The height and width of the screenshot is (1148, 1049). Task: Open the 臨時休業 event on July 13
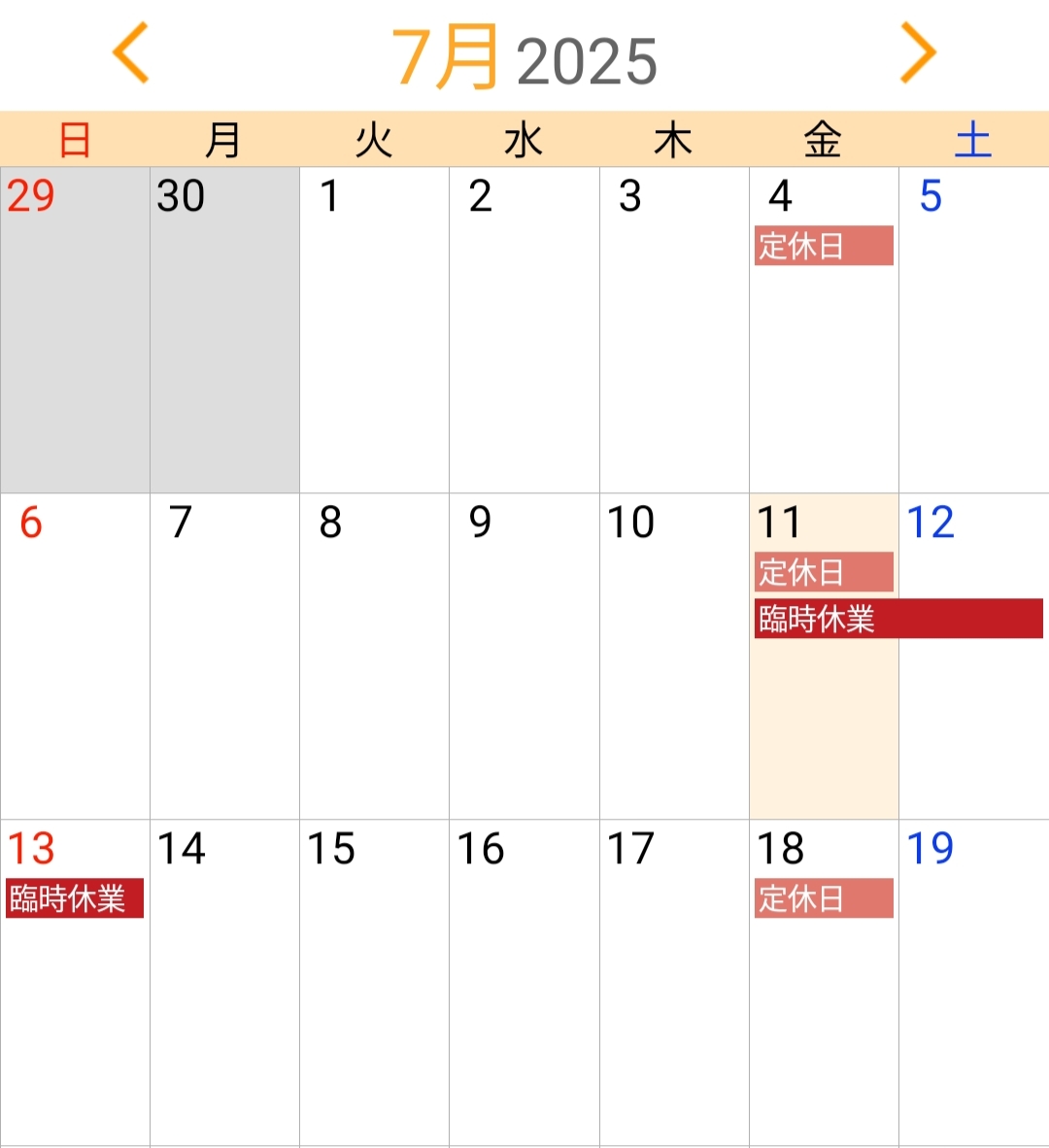pos(75,898)
